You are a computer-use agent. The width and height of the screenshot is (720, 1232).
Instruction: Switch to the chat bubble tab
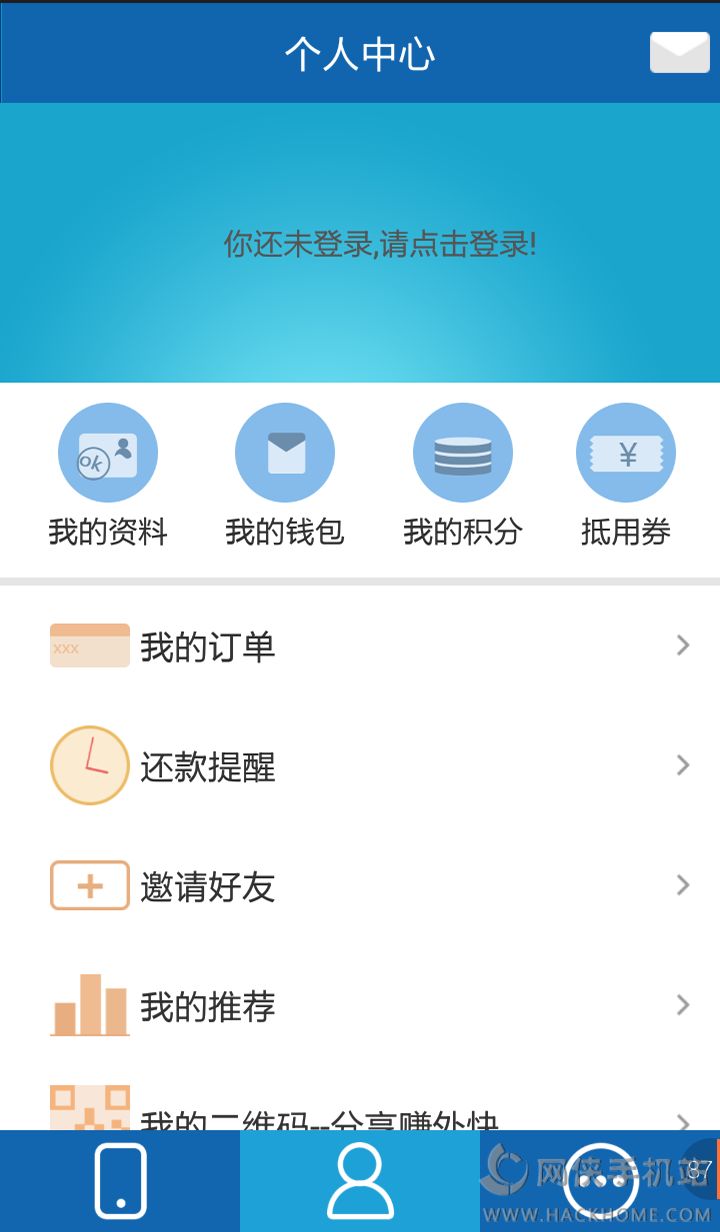[598, 1181]
